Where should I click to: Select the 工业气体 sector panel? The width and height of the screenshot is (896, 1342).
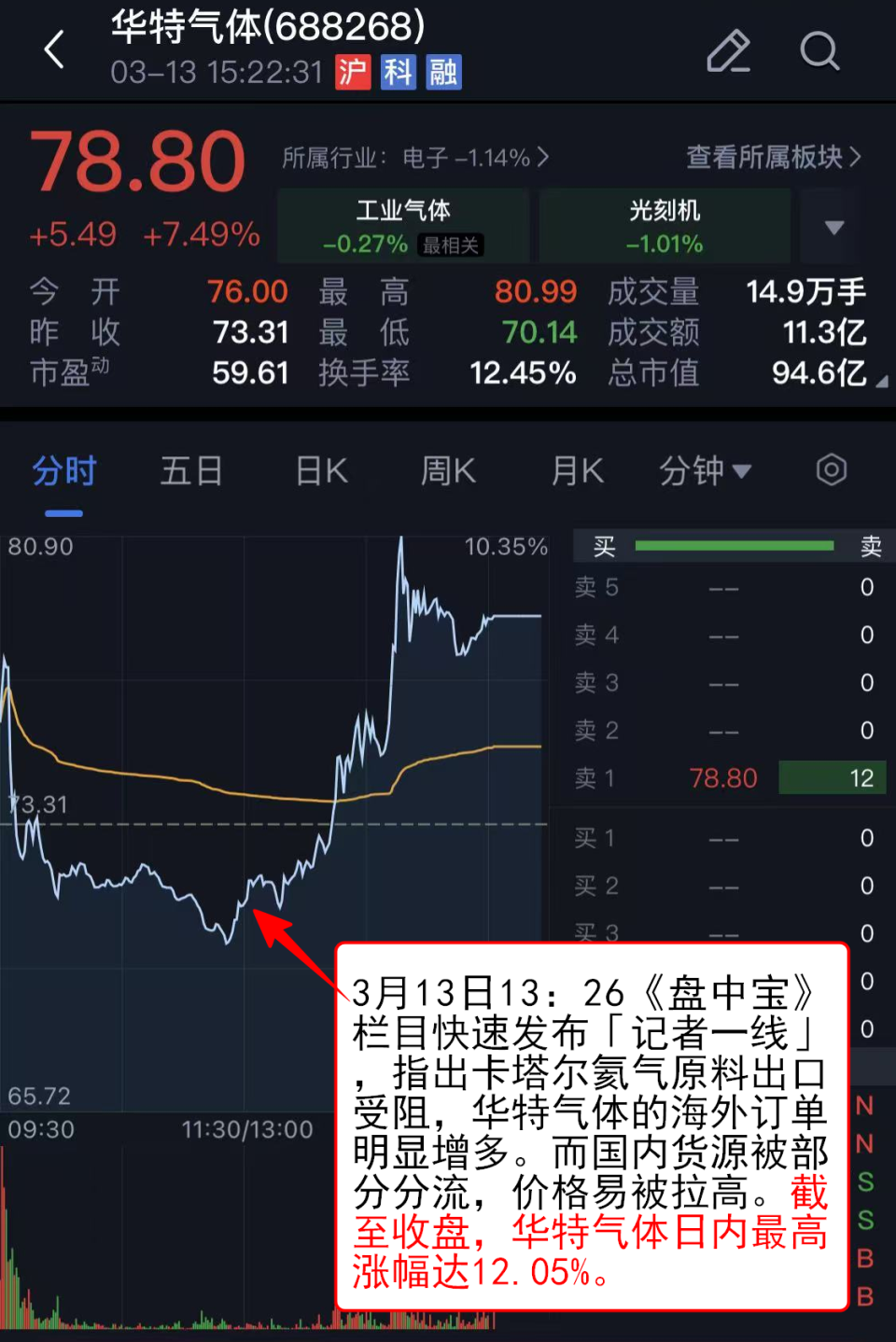point(402,226)
